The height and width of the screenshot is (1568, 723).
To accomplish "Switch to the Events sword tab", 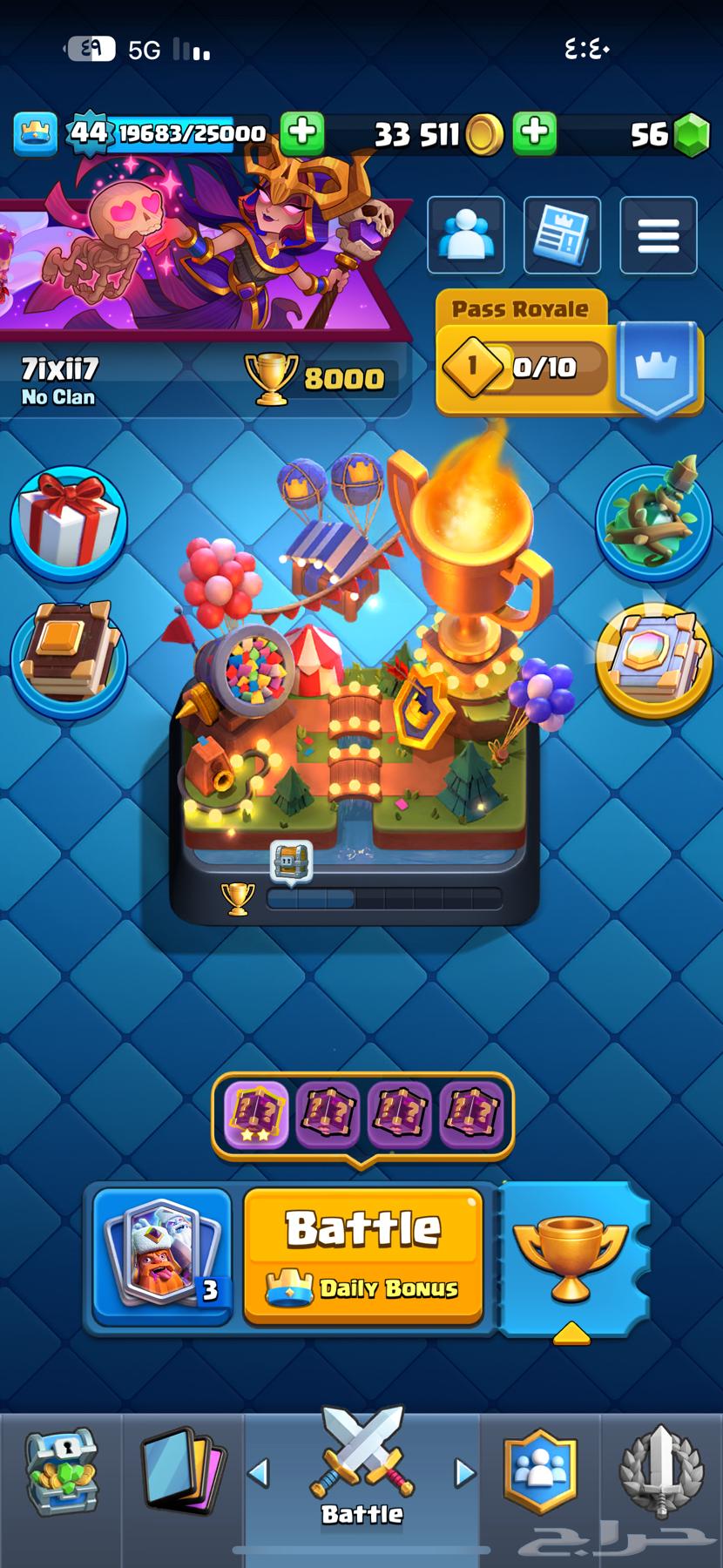I will point(660,1472).
